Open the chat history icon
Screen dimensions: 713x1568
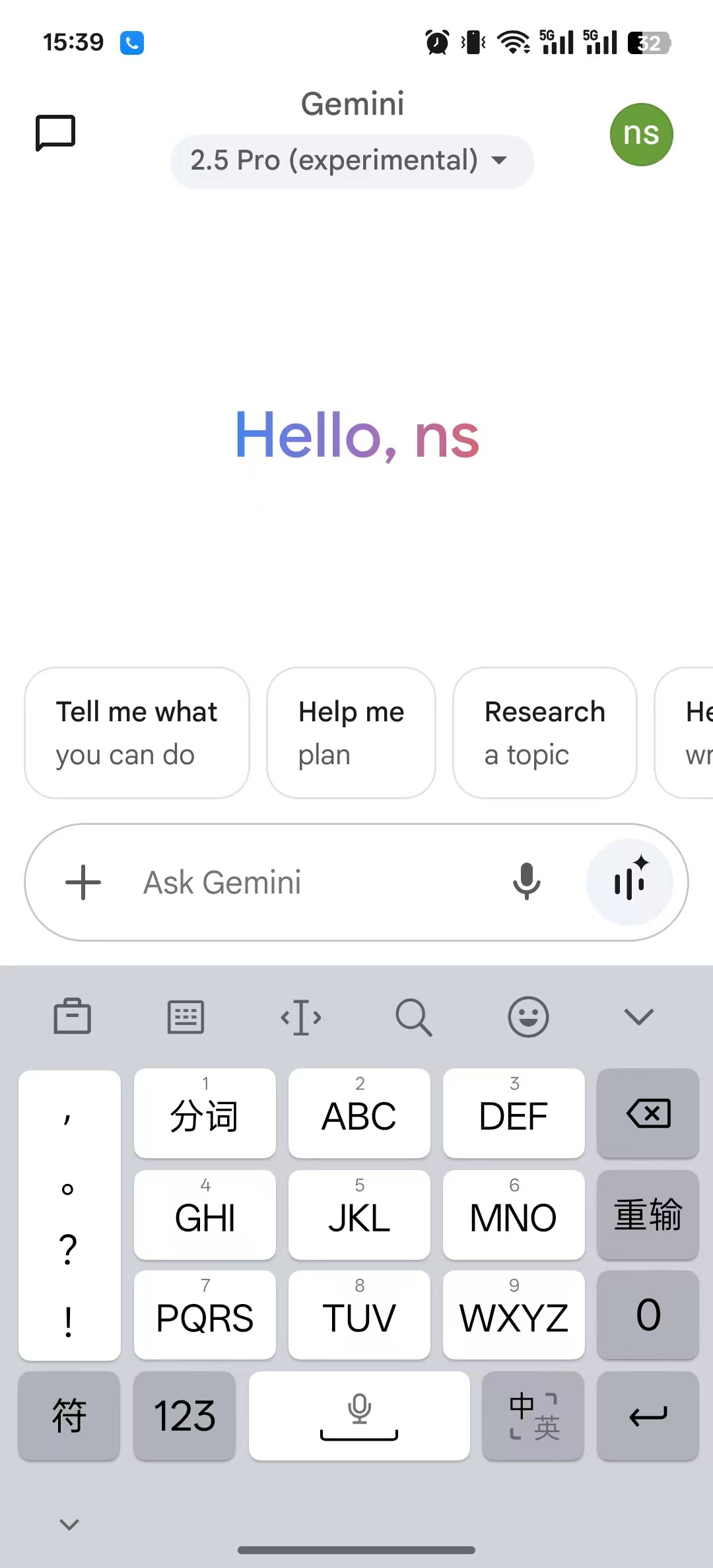tap(55, 133)
